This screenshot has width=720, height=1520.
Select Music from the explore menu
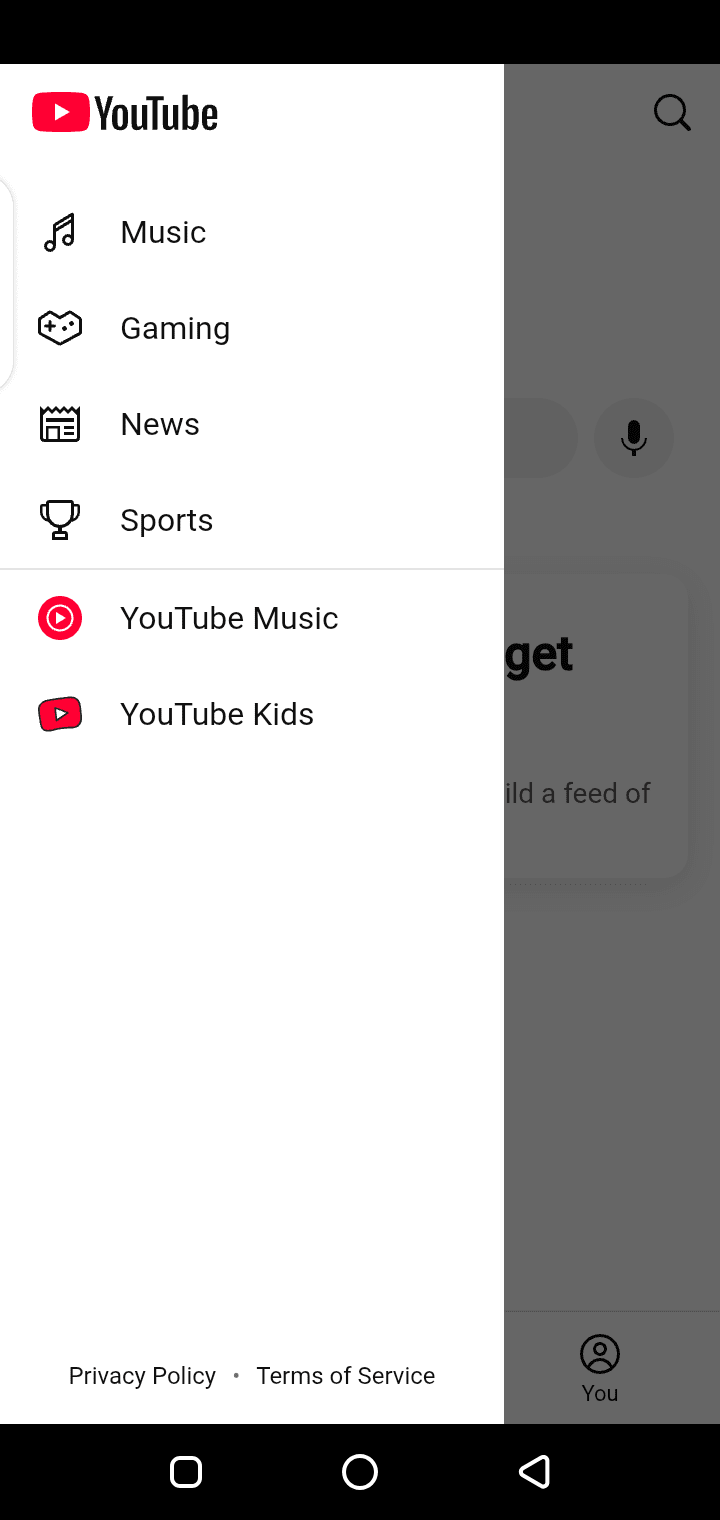pos(162,231)
